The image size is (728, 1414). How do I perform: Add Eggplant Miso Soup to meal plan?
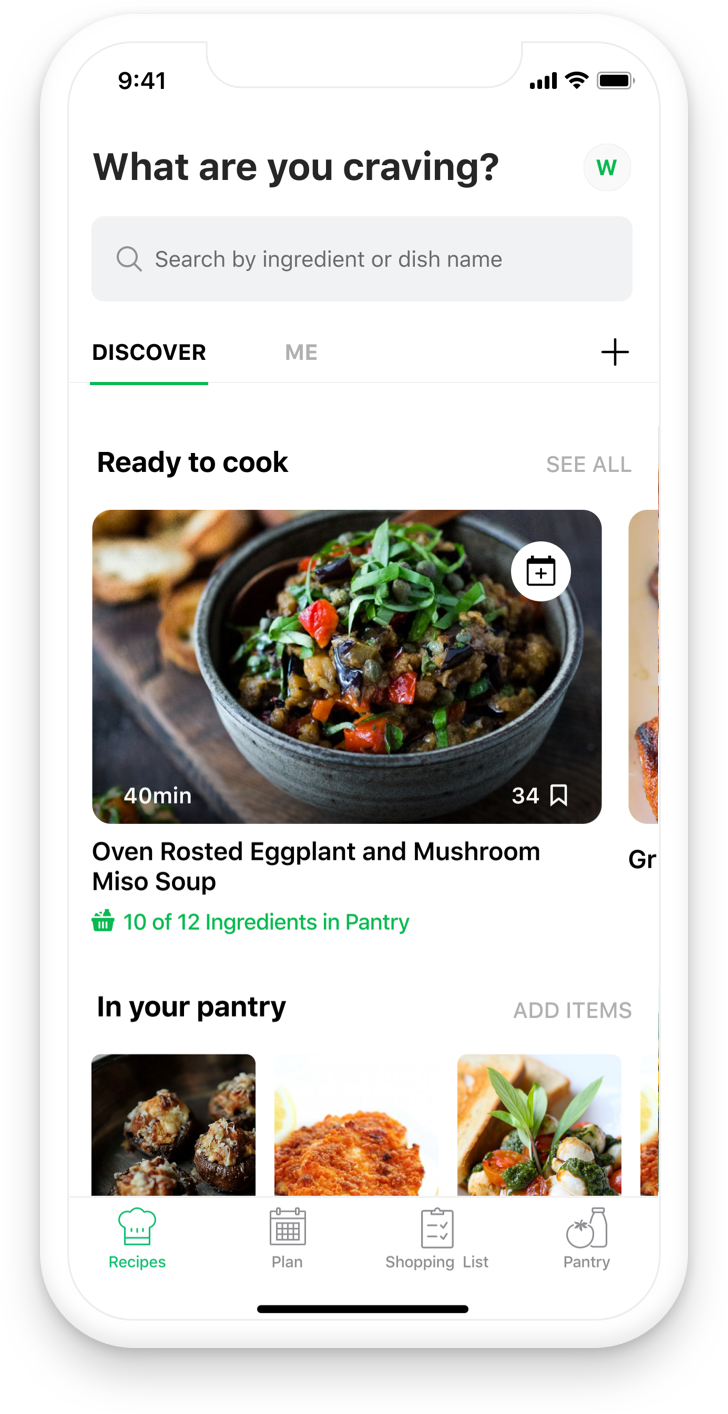[541, 572]
